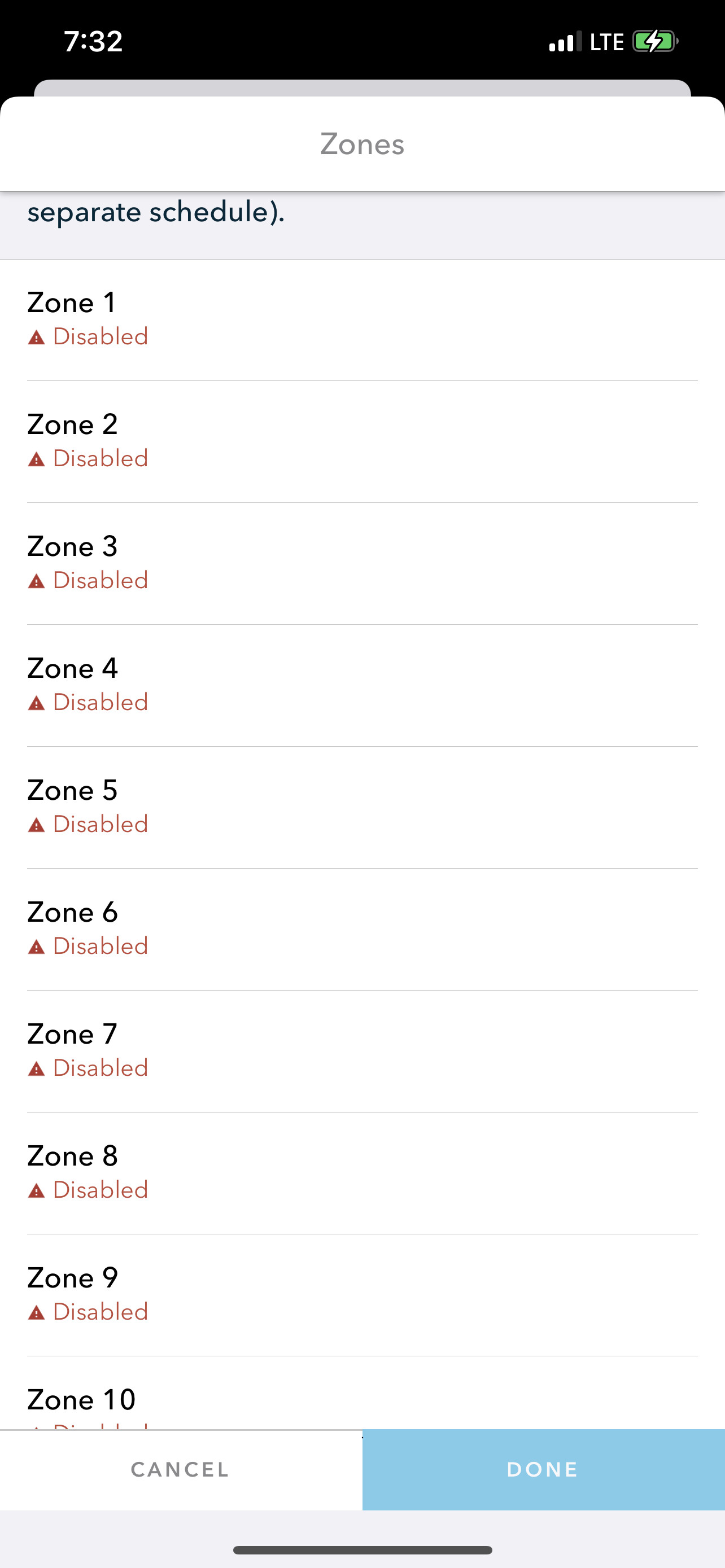Image resolution: width=725 pixels, height=1568 pixels.
Task: Choose the Zone 7 row
Action: [362, 1051]
